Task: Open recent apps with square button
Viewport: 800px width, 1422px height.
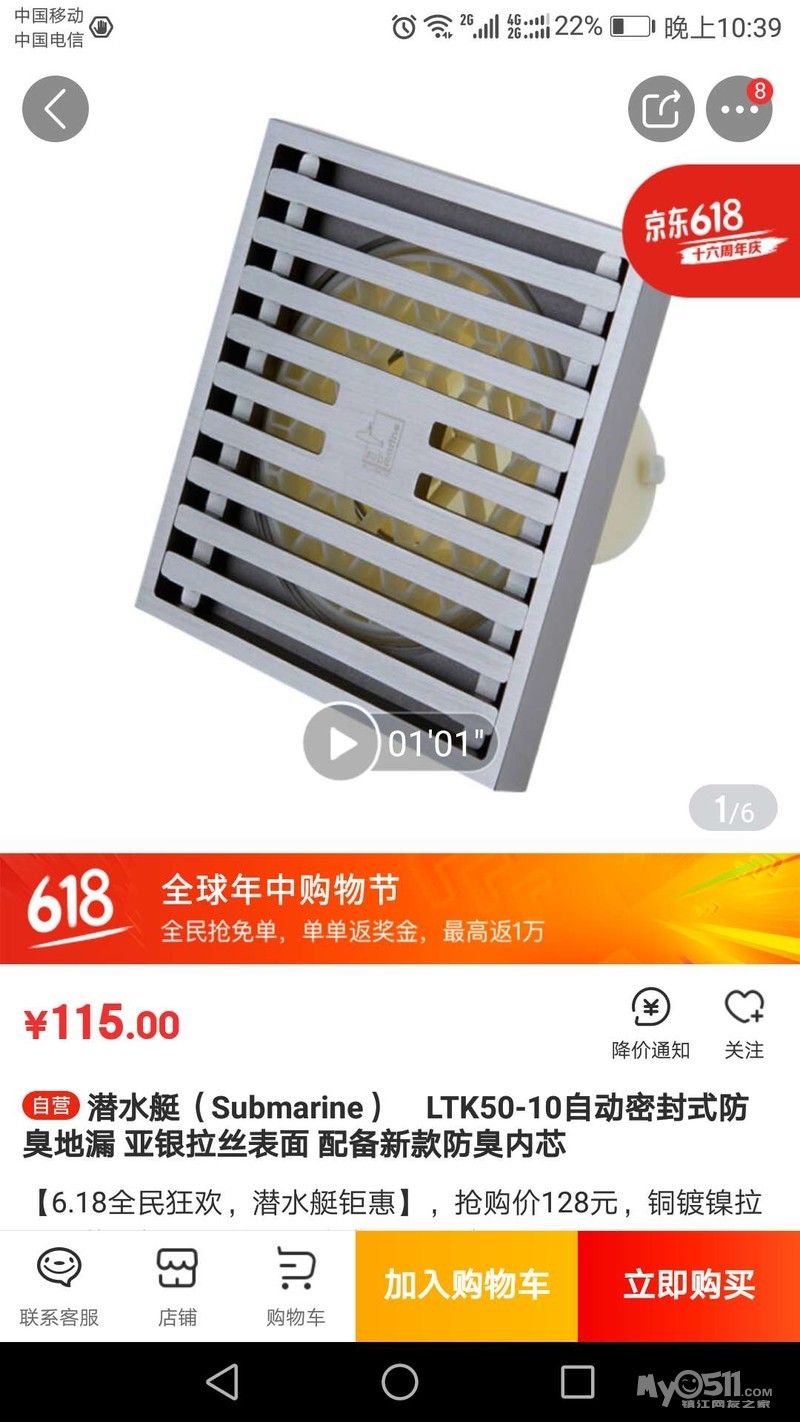Action: pyautogui.click(x=577, y=1382)
